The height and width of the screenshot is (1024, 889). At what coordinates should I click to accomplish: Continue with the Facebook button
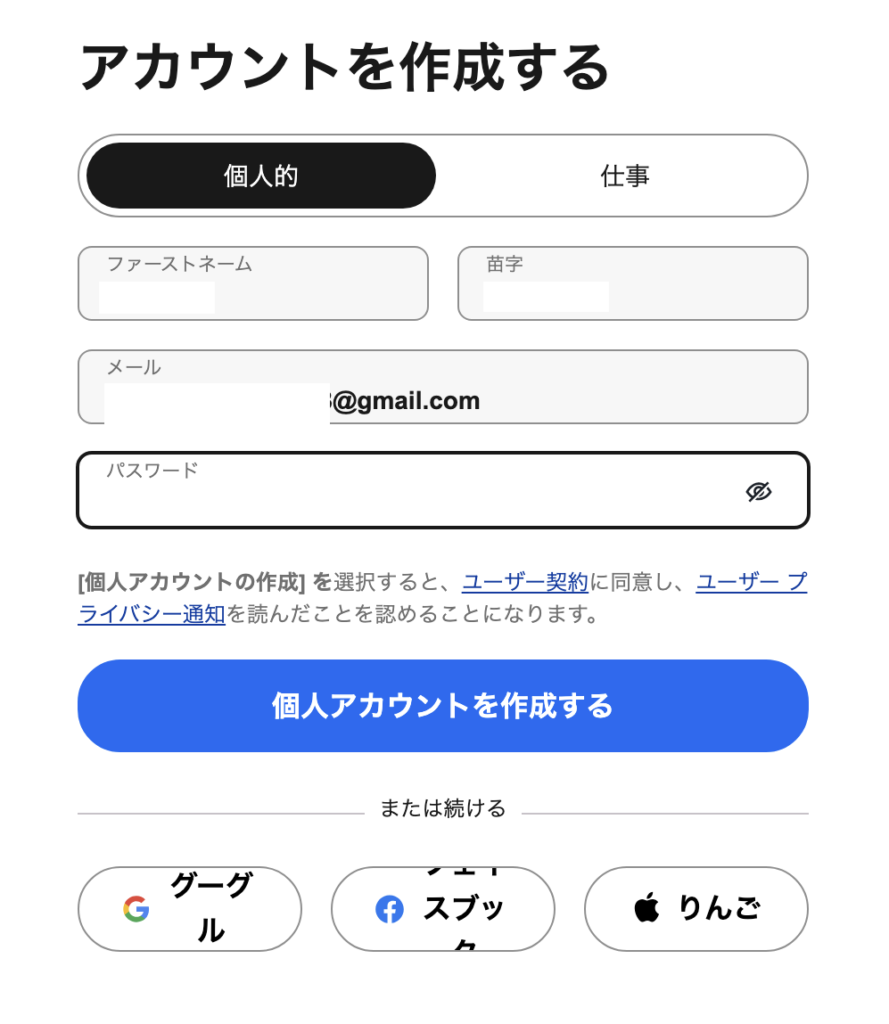[x=442, y=909]
